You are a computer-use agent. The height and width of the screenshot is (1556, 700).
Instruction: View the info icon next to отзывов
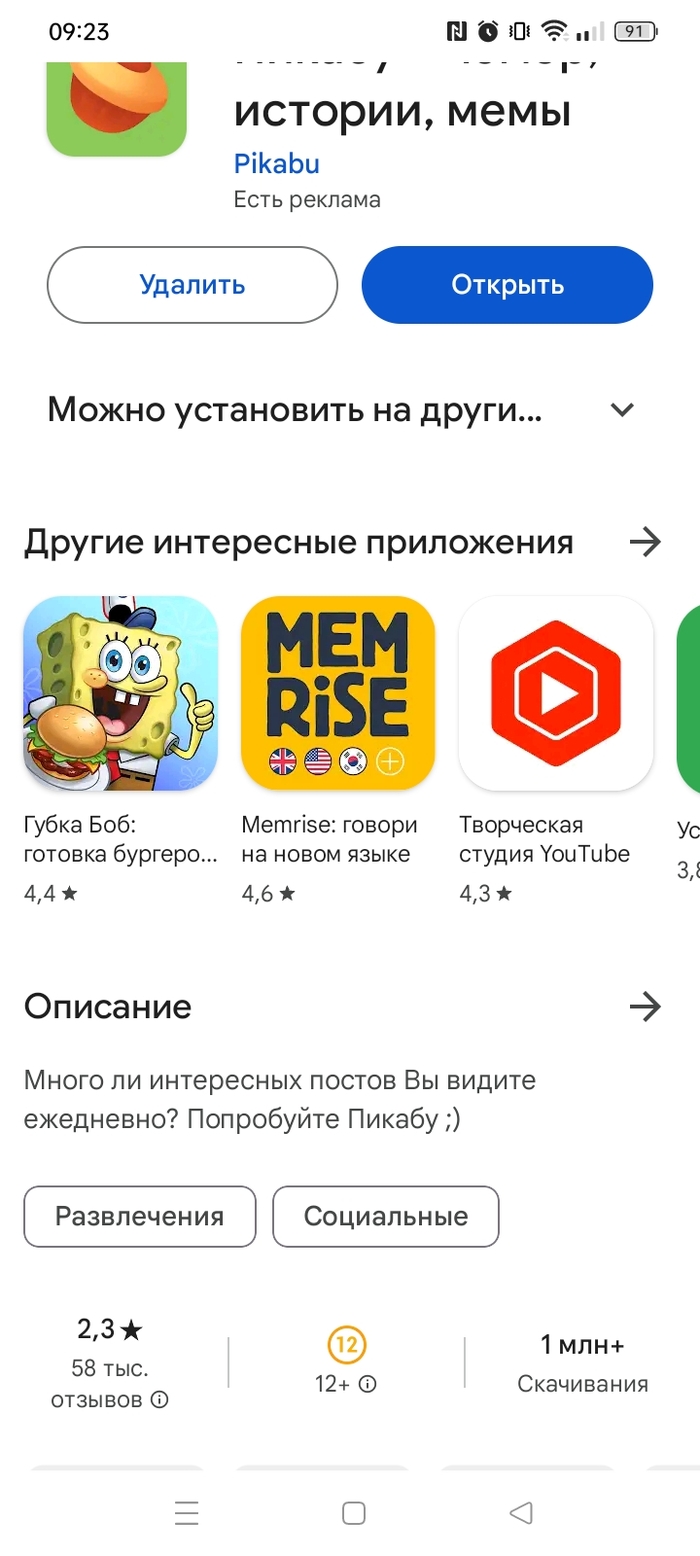pyautogui.click(x=159, y=1401)
